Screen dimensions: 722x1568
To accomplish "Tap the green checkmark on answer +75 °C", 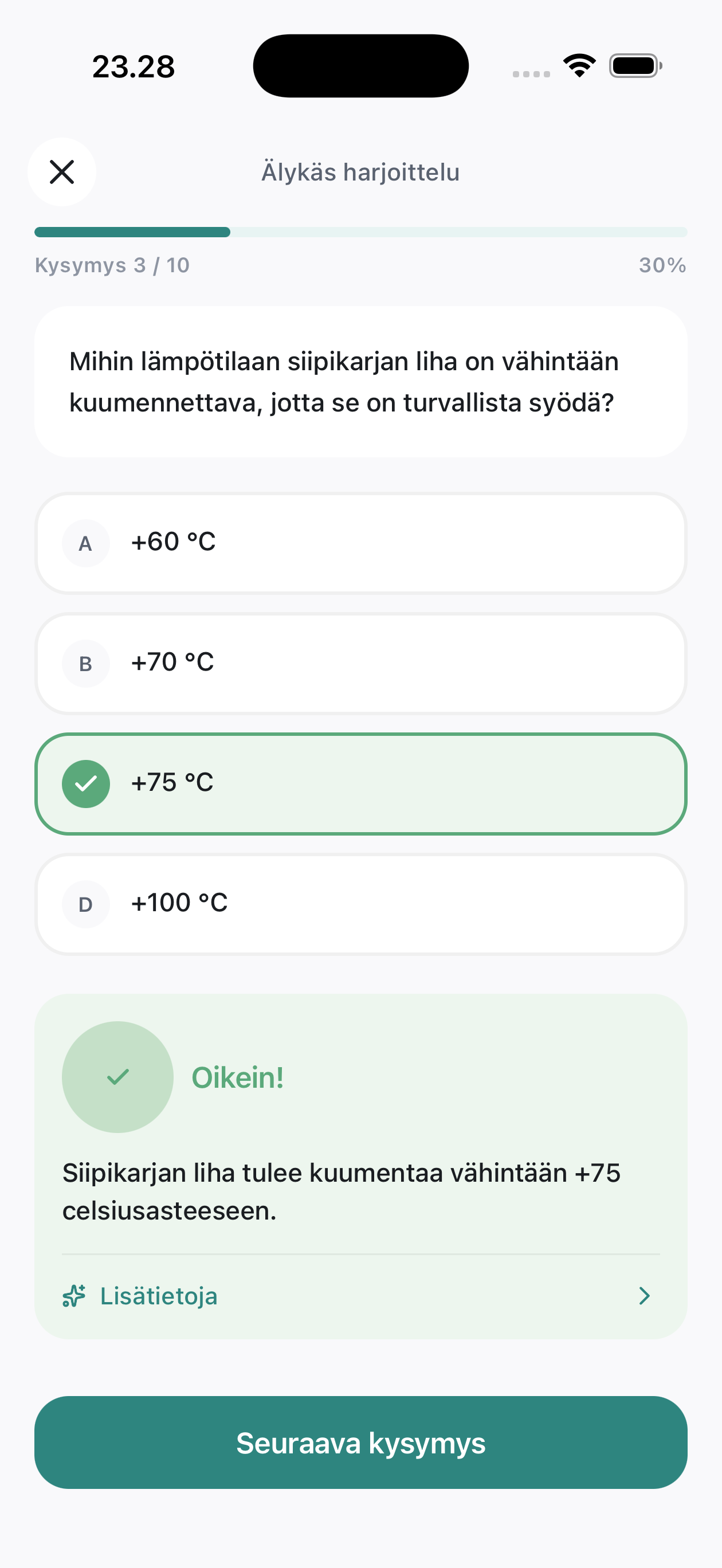I will (86, 784).
